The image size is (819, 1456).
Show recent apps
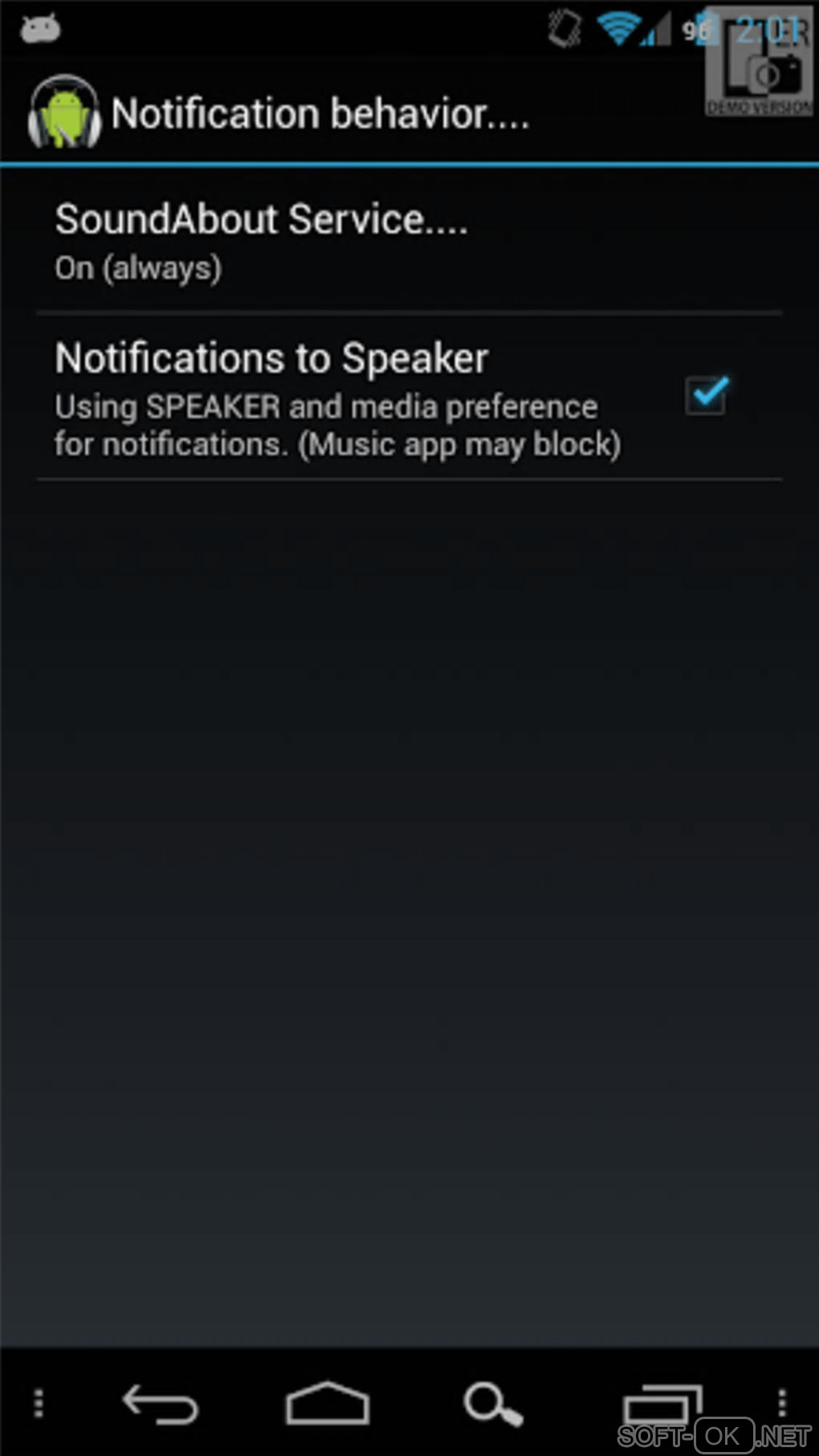[x=662, y=1403]
